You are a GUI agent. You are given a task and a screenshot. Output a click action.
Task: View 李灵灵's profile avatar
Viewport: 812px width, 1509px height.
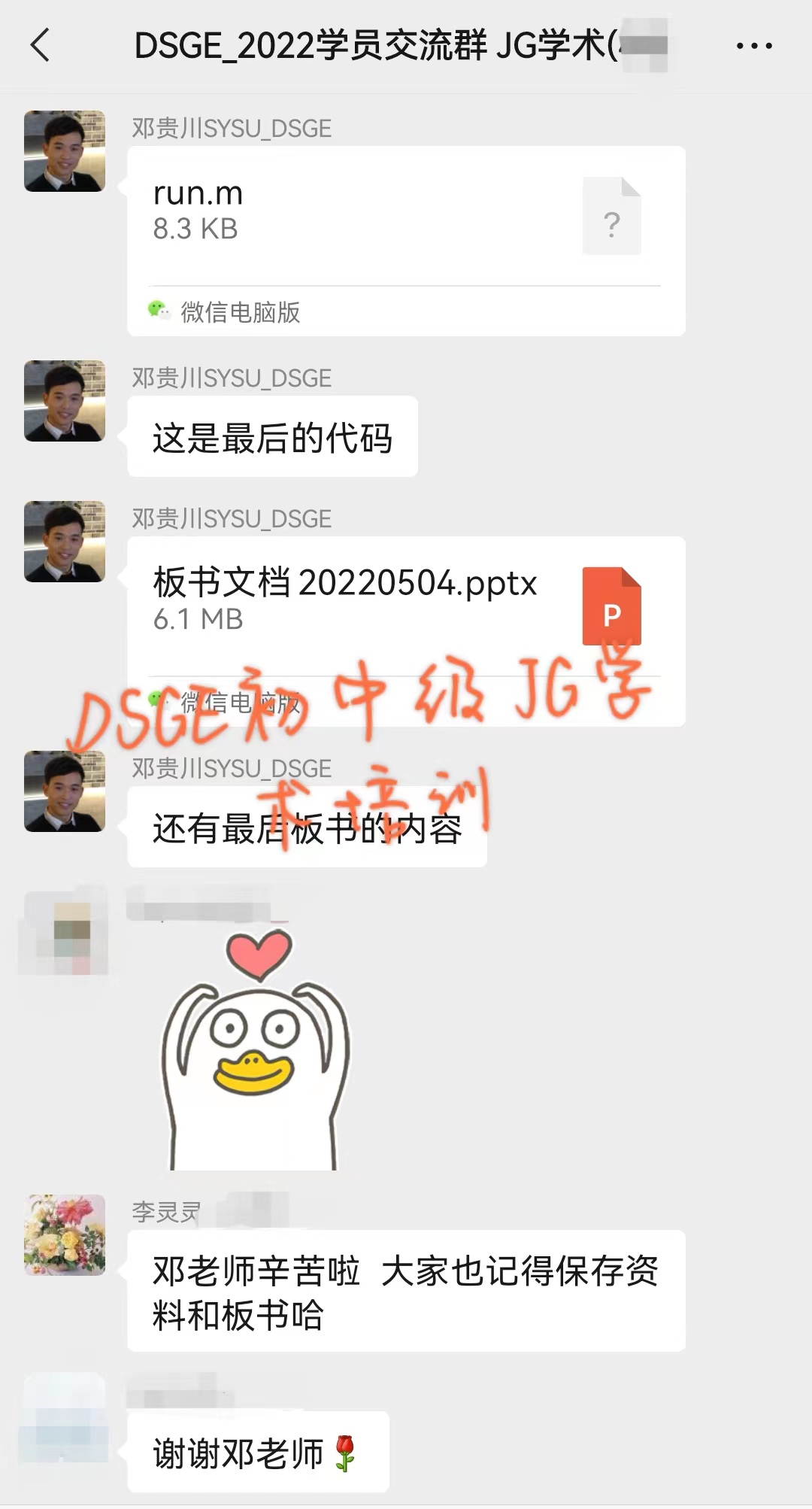point(65,1234)
